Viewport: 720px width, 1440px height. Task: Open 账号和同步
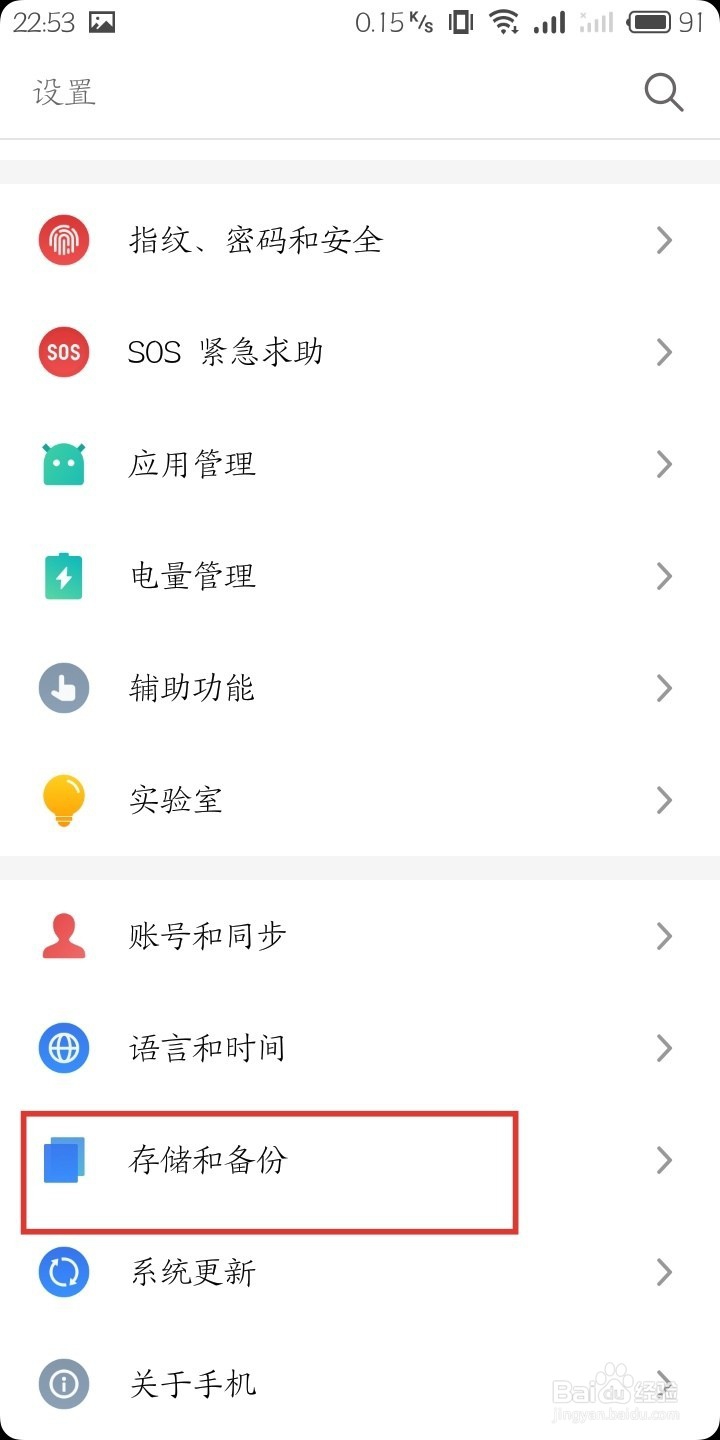coord(360,936)
